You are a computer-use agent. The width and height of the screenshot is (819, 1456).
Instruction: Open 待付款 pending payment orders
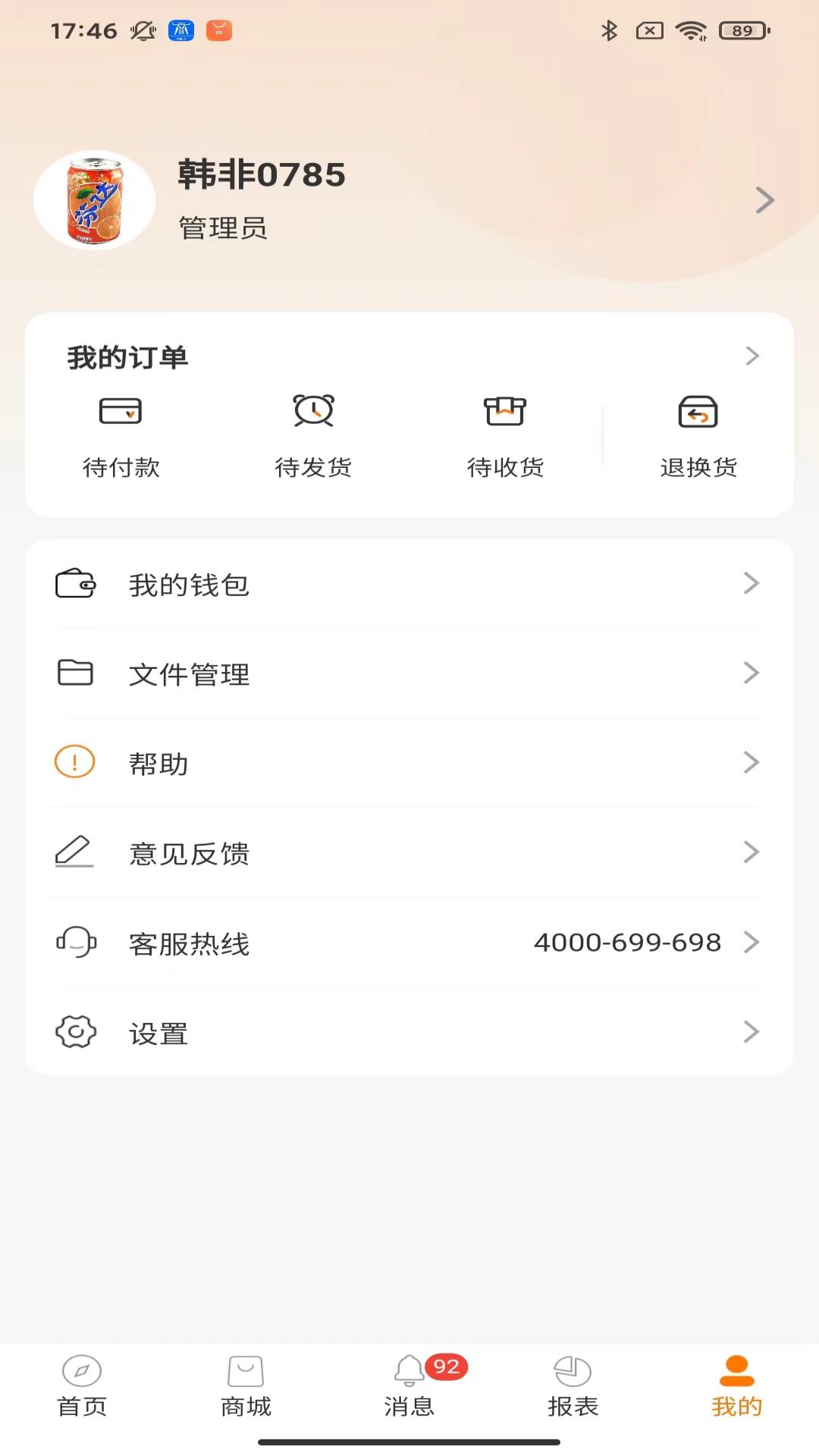(x=121, y=436)
